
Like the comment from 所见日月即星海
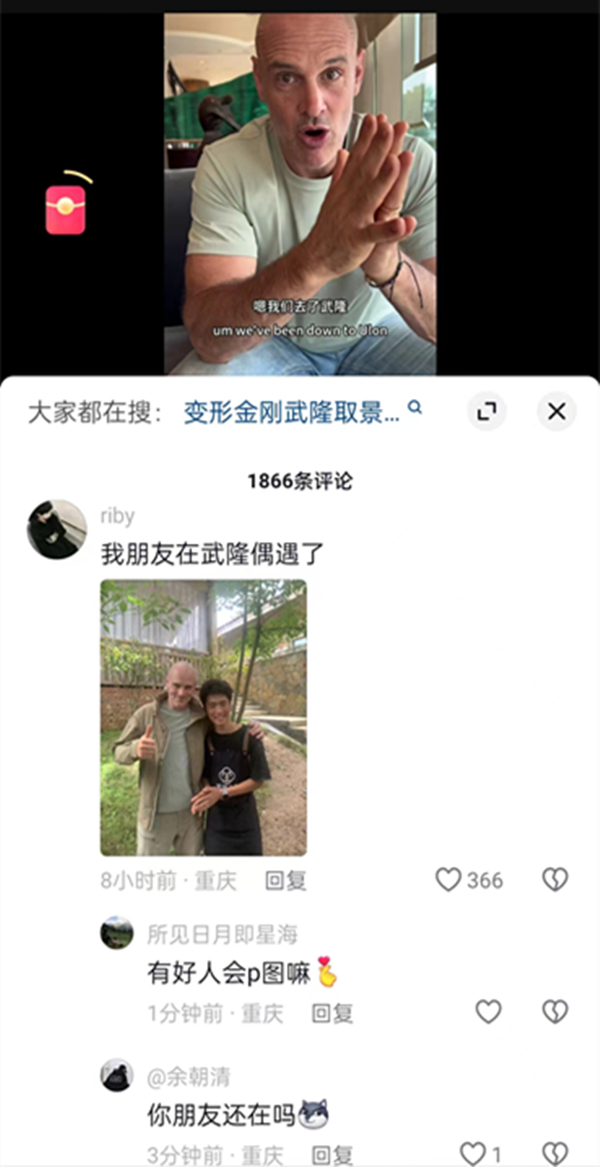click(488, 1012)
